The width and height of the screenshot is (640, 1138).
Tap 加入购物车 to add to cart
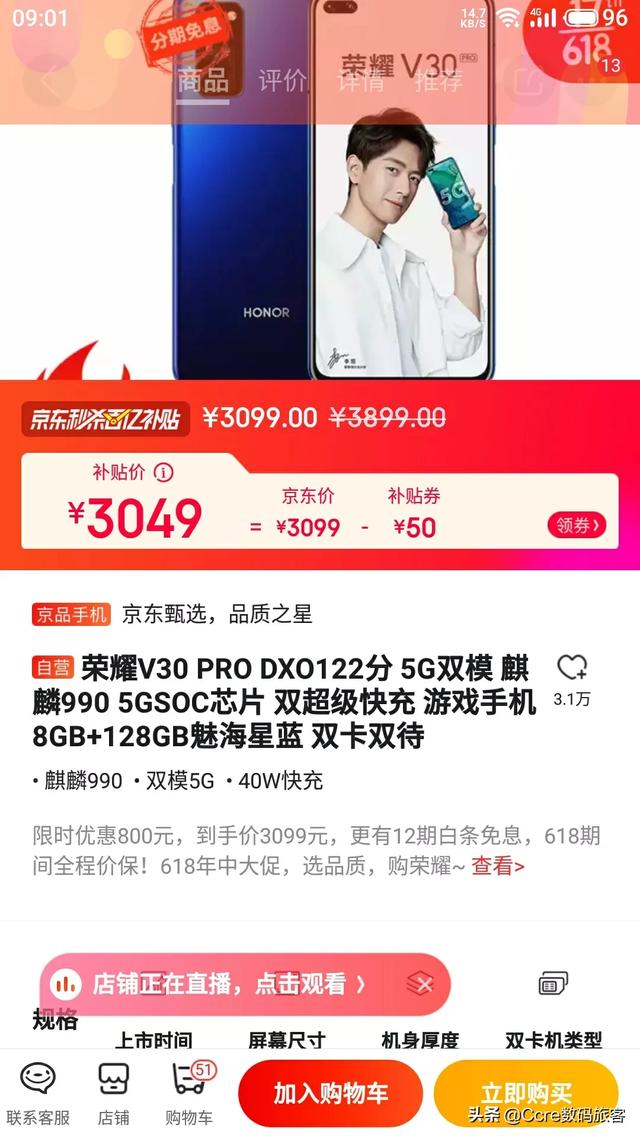pyautogui.click(x=330, y=1093)
